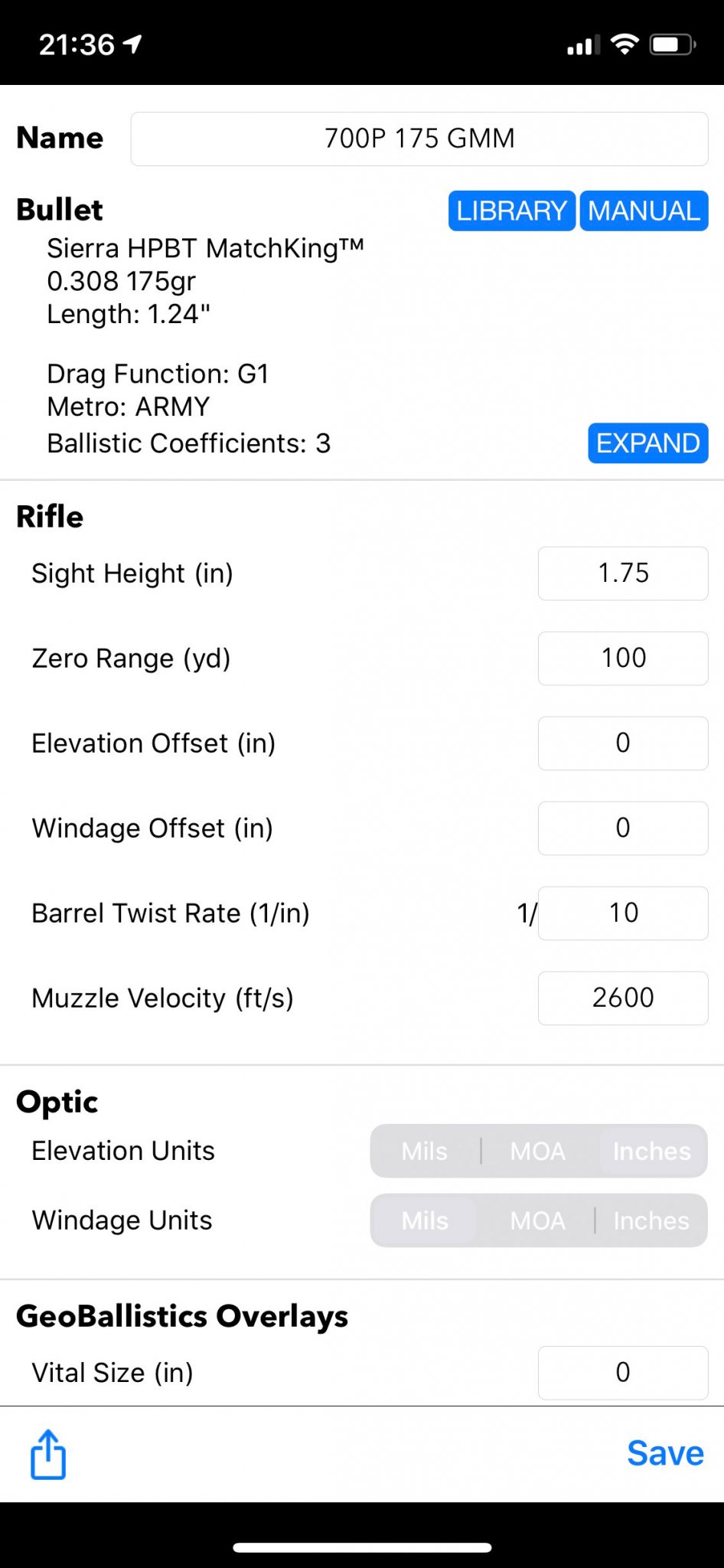Screen dimensions: 724x1568
Task: Edit the Sight Height value
Action: click(x=623, y=573)
